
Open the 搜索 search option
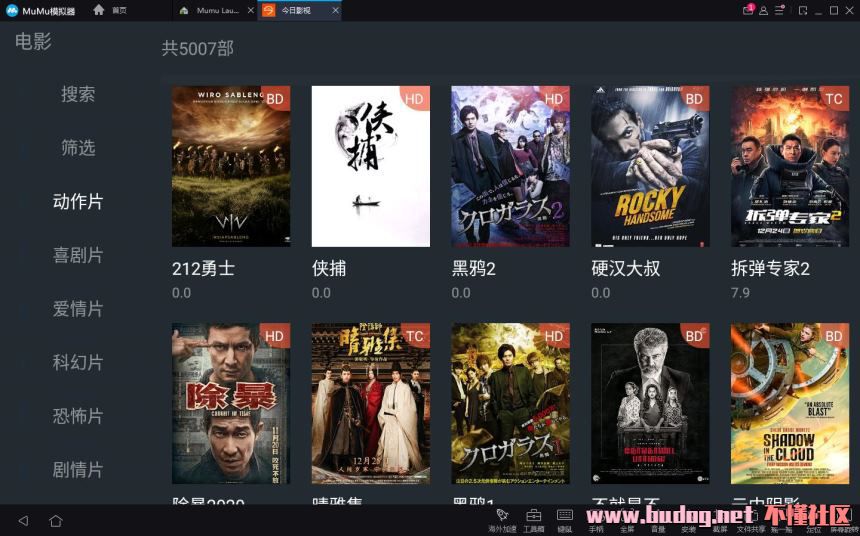pos(78,94)
